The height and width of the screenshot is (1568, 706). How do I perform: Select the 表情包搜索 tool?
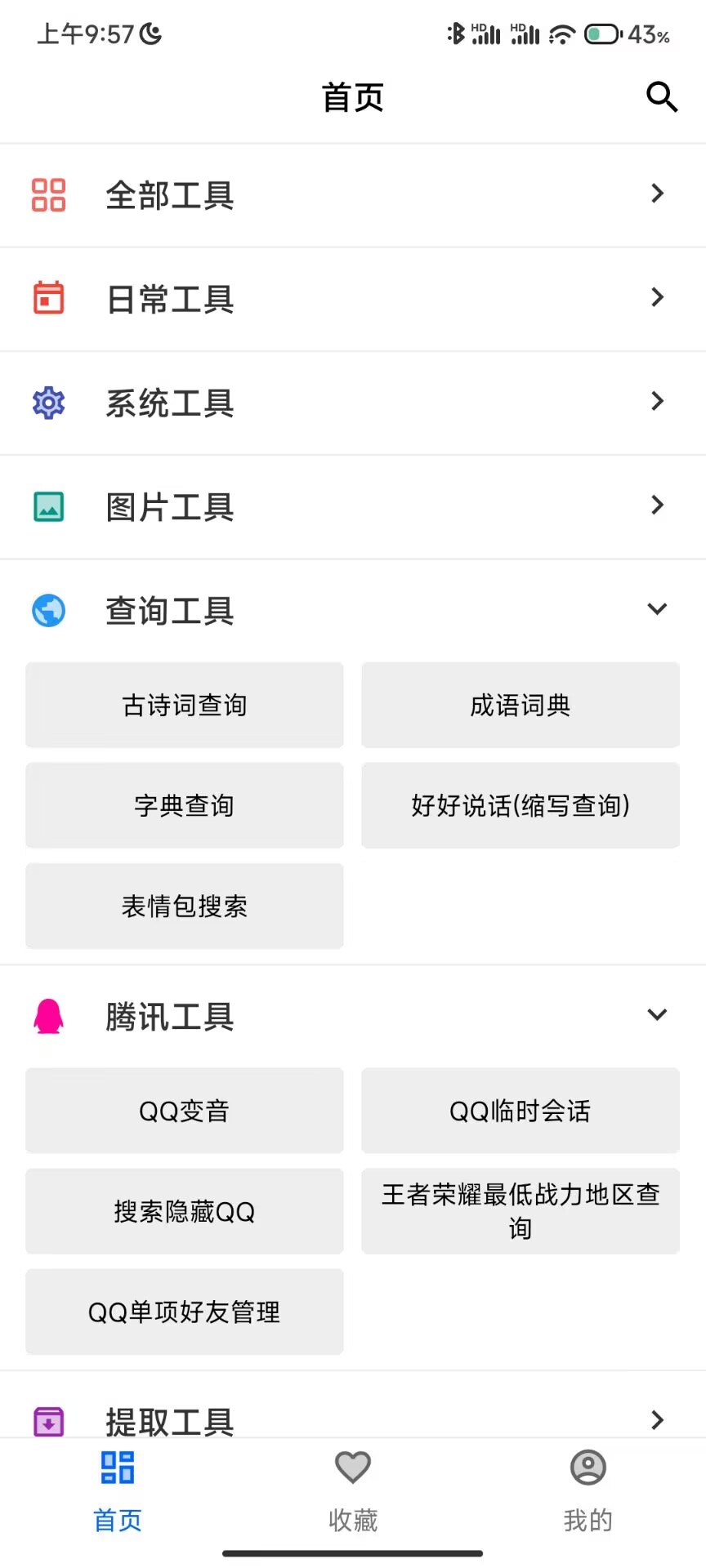185,906
